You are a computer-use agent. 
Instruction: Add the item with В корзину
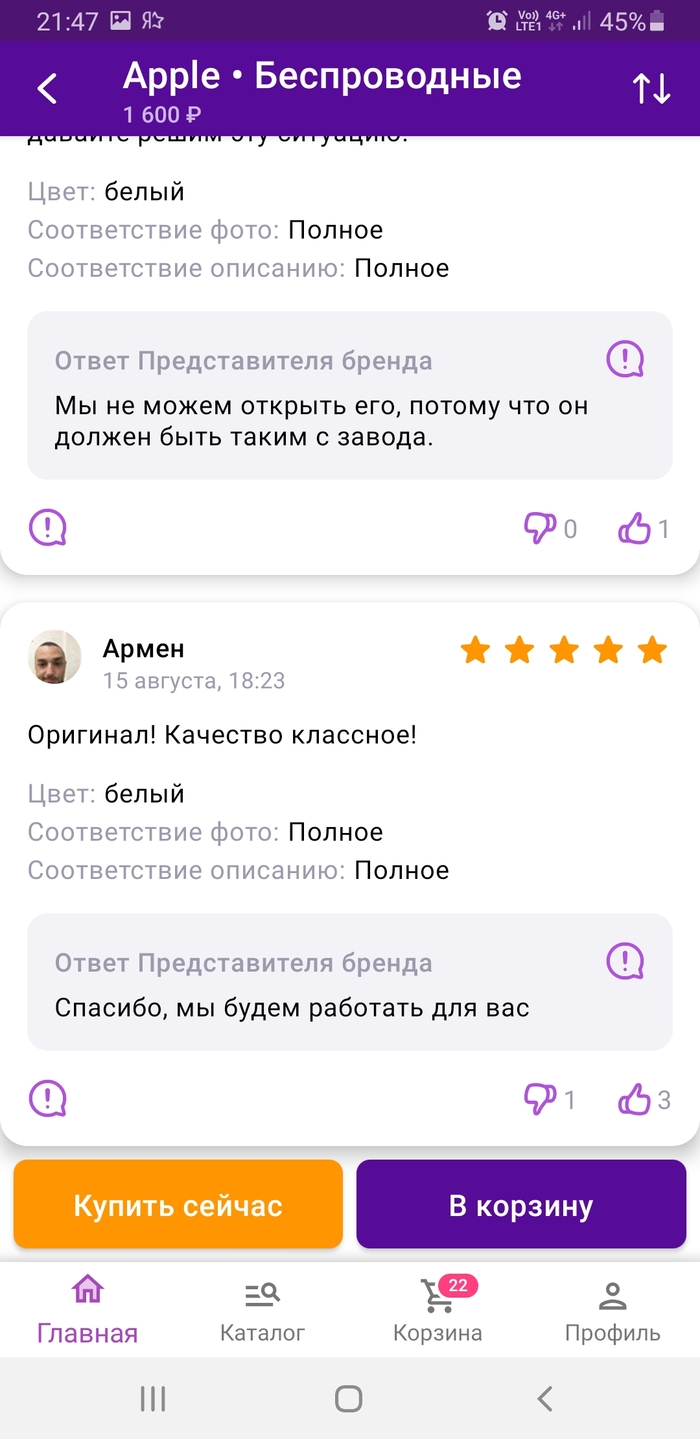click(521, 1205)
